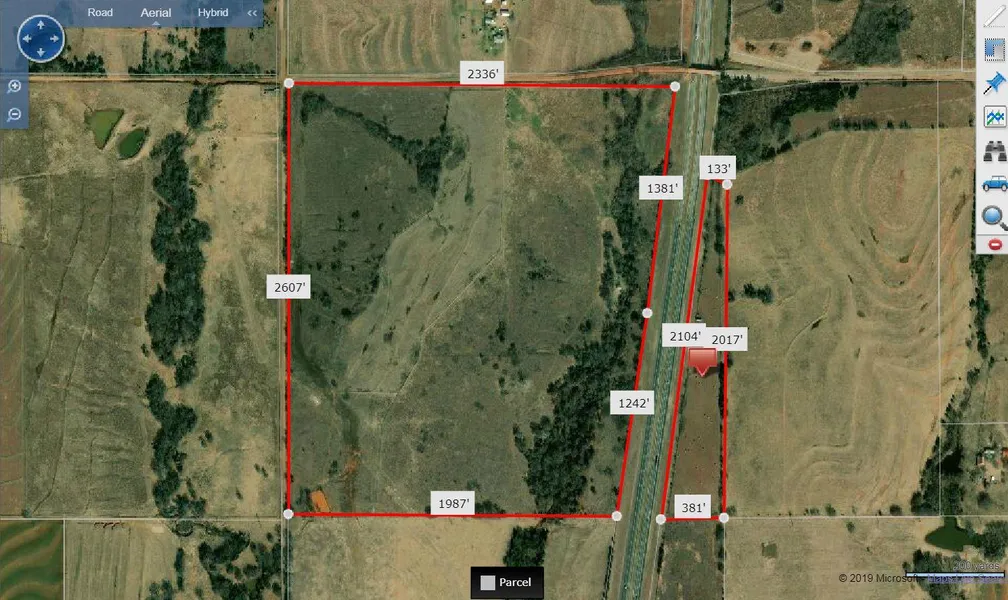
Task: Collapse the map view bar with the double chevron
Action: click(x=253, y=13)
